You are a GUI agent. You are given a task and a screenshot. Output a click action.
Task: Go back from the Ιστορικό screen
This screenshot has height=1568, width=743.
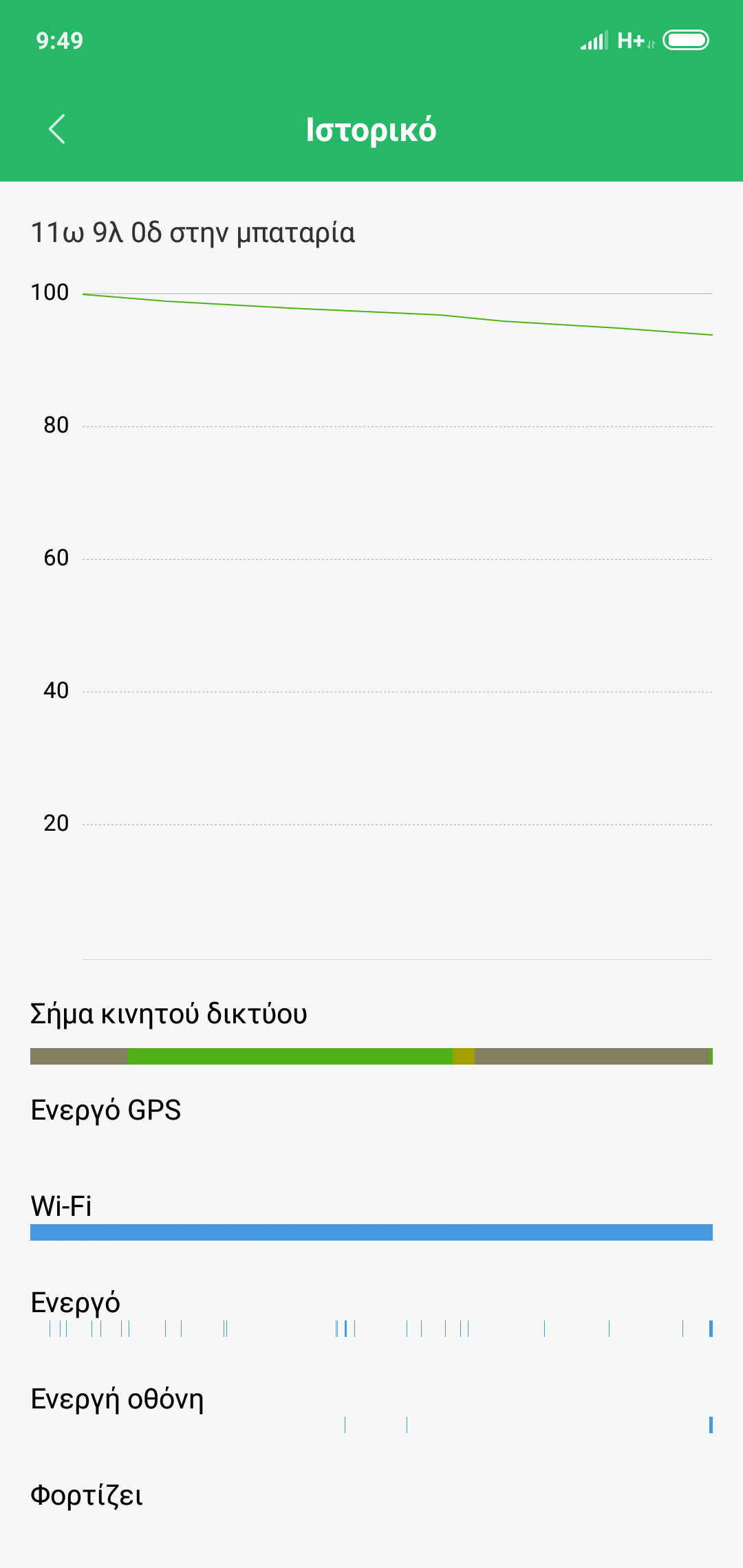[x=57, y=129]
